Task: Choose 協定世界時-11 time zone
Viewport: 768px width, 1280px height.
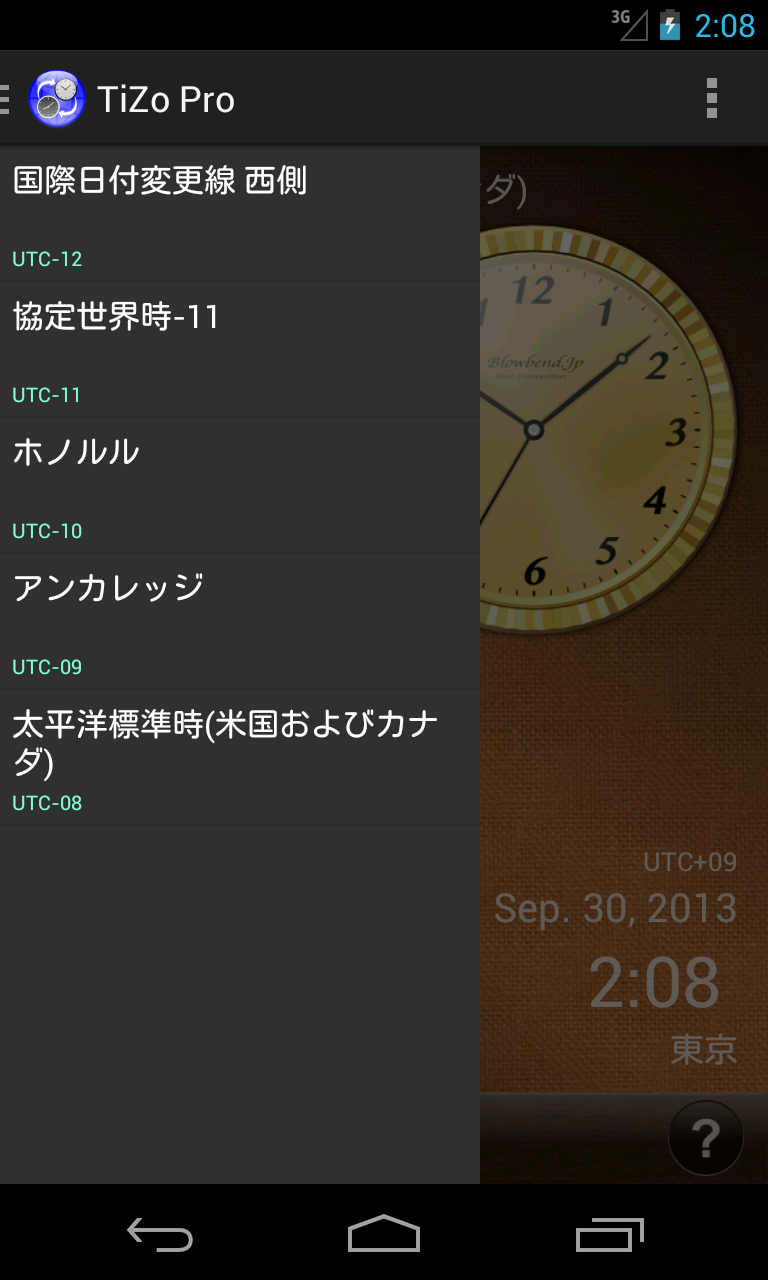Action: [238, 350]
